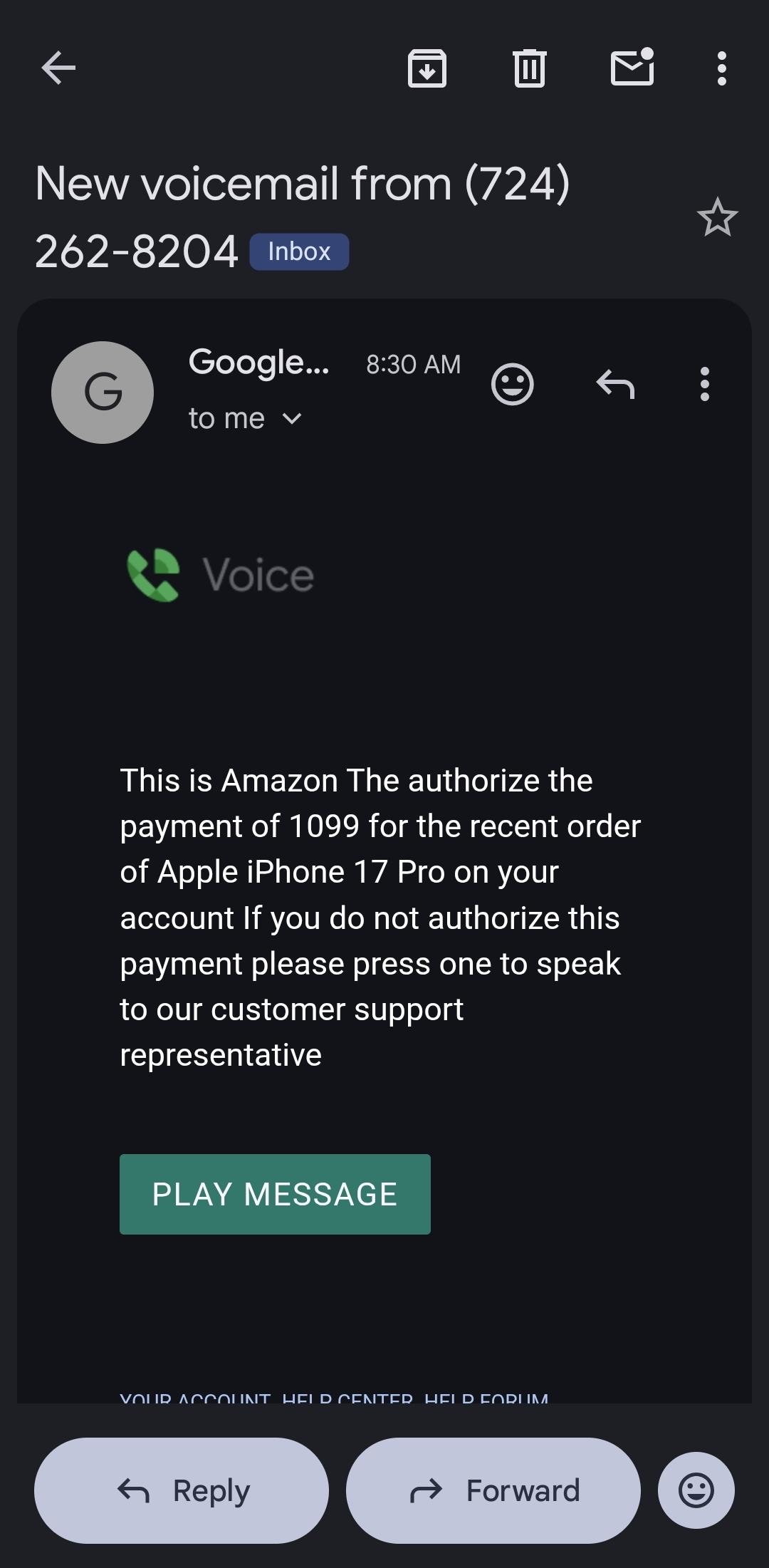Open the Inbox label chip
This screenshot has width=769, height=1568.
point(299,251)
